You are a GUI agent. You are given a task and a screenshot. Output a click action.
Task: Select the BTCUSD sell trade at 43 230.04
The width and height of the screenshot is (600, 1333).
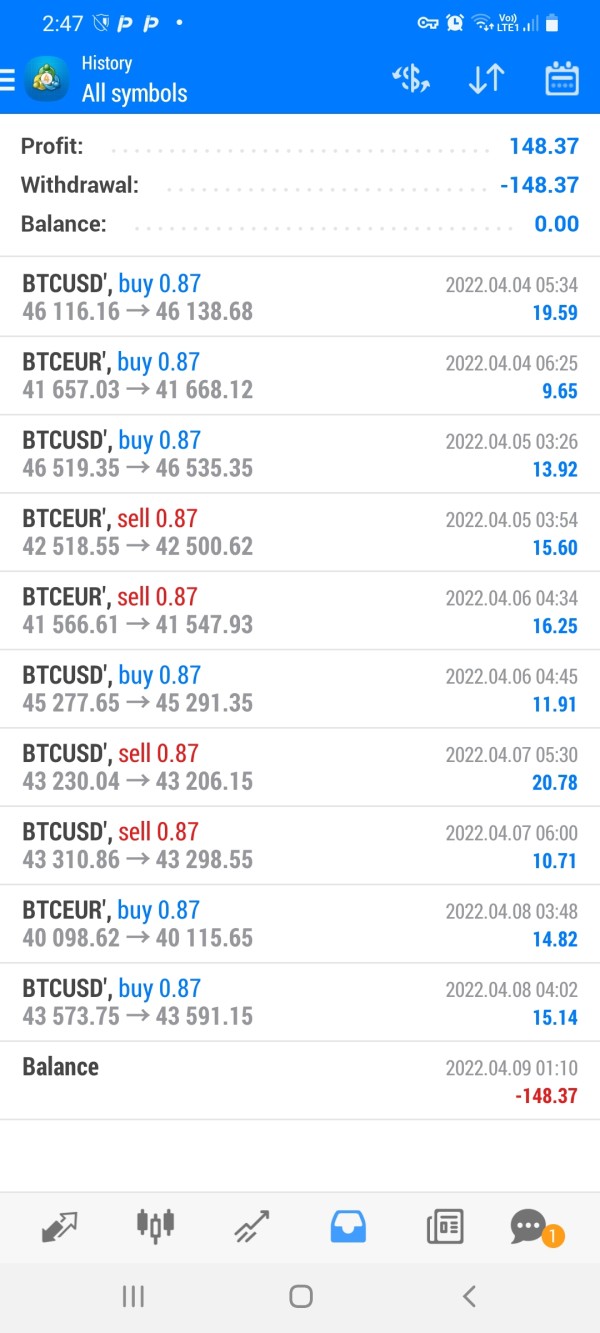click(x=300, y=767)
